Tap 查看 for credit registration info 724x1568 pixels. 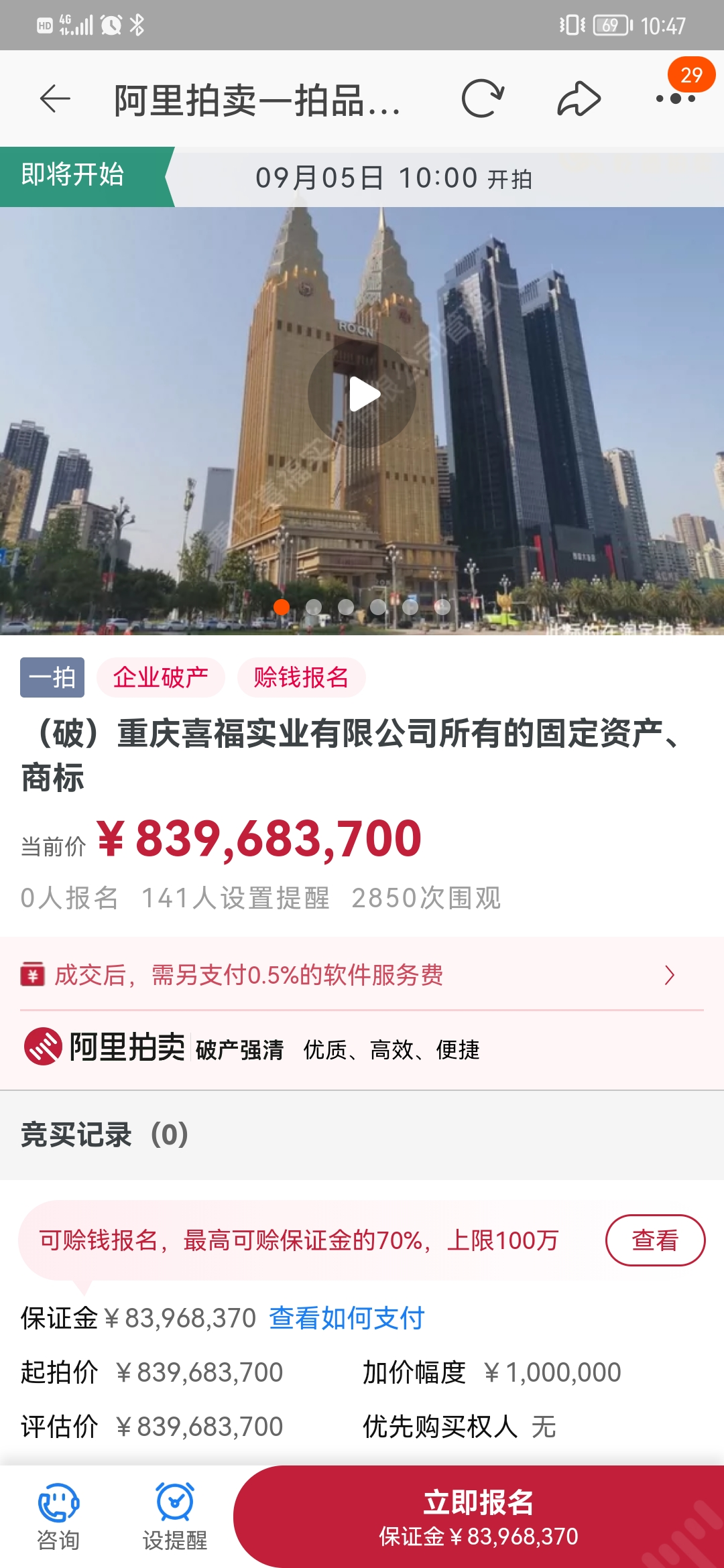654,1240
